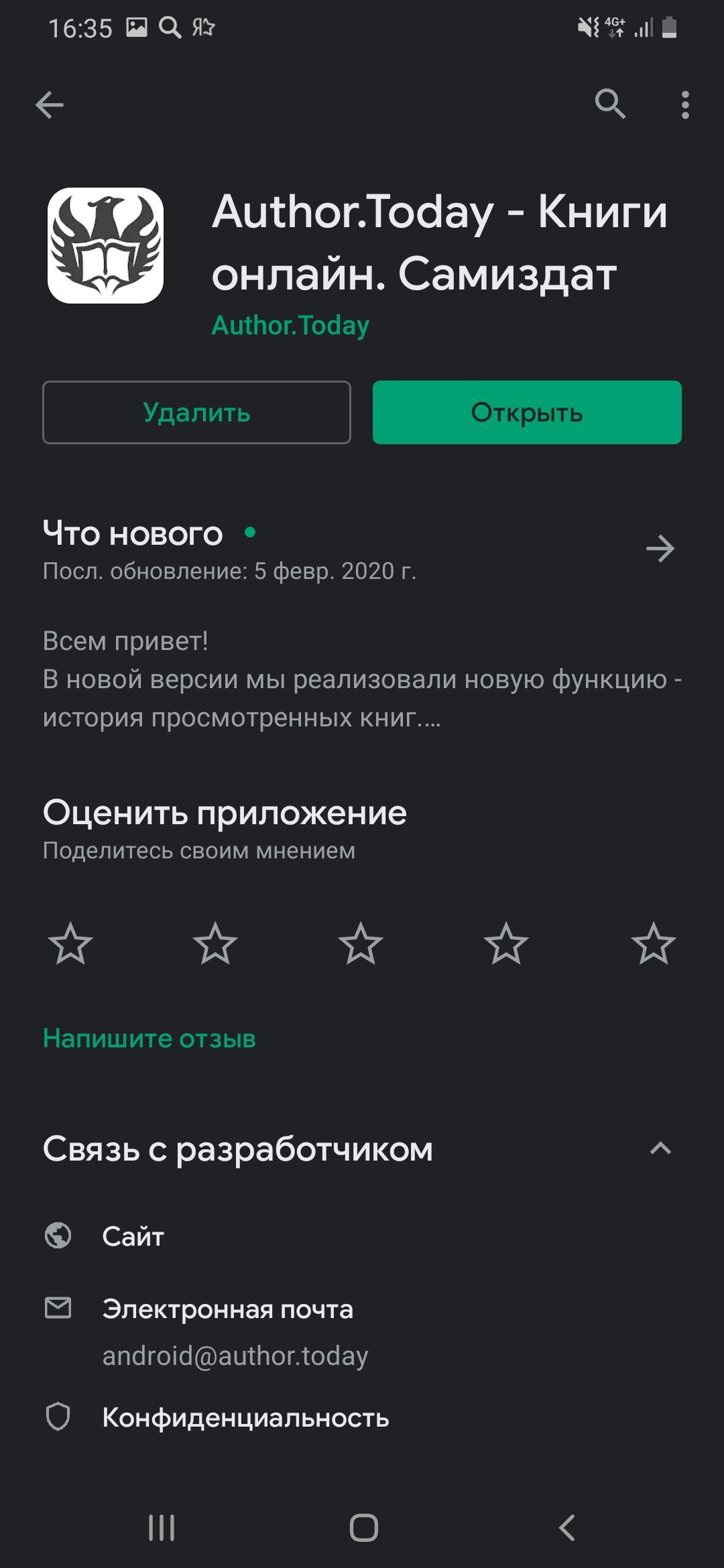Screen dimensions: 724x1568
Task: Rate the app one star
Action: pyautogui.click(x=70, y=943)
